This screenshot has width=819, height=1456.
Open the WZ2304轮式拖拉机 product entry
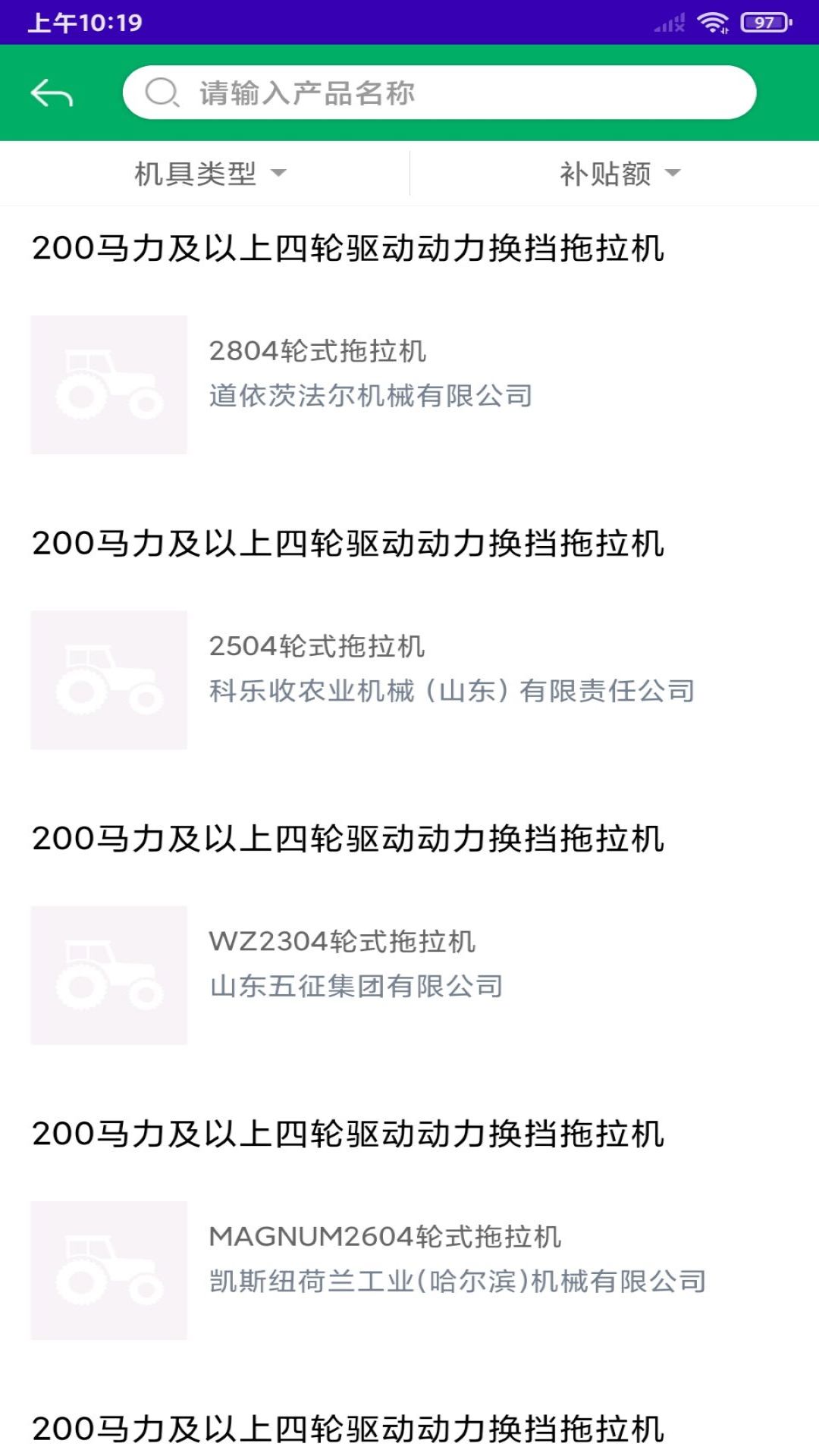[x=341, y=940]
